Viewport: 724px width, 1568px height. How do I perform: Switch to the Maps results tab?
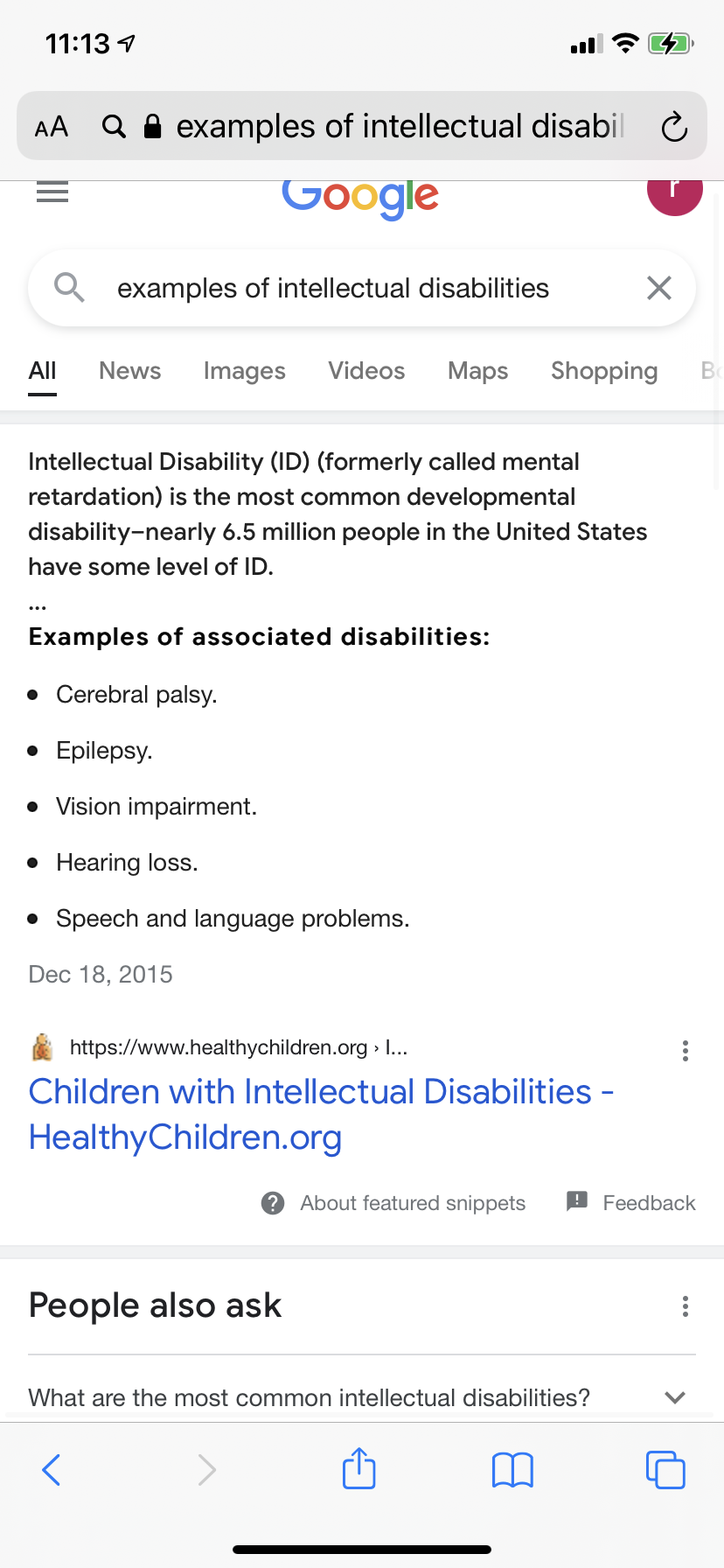(x=477, y=371)
